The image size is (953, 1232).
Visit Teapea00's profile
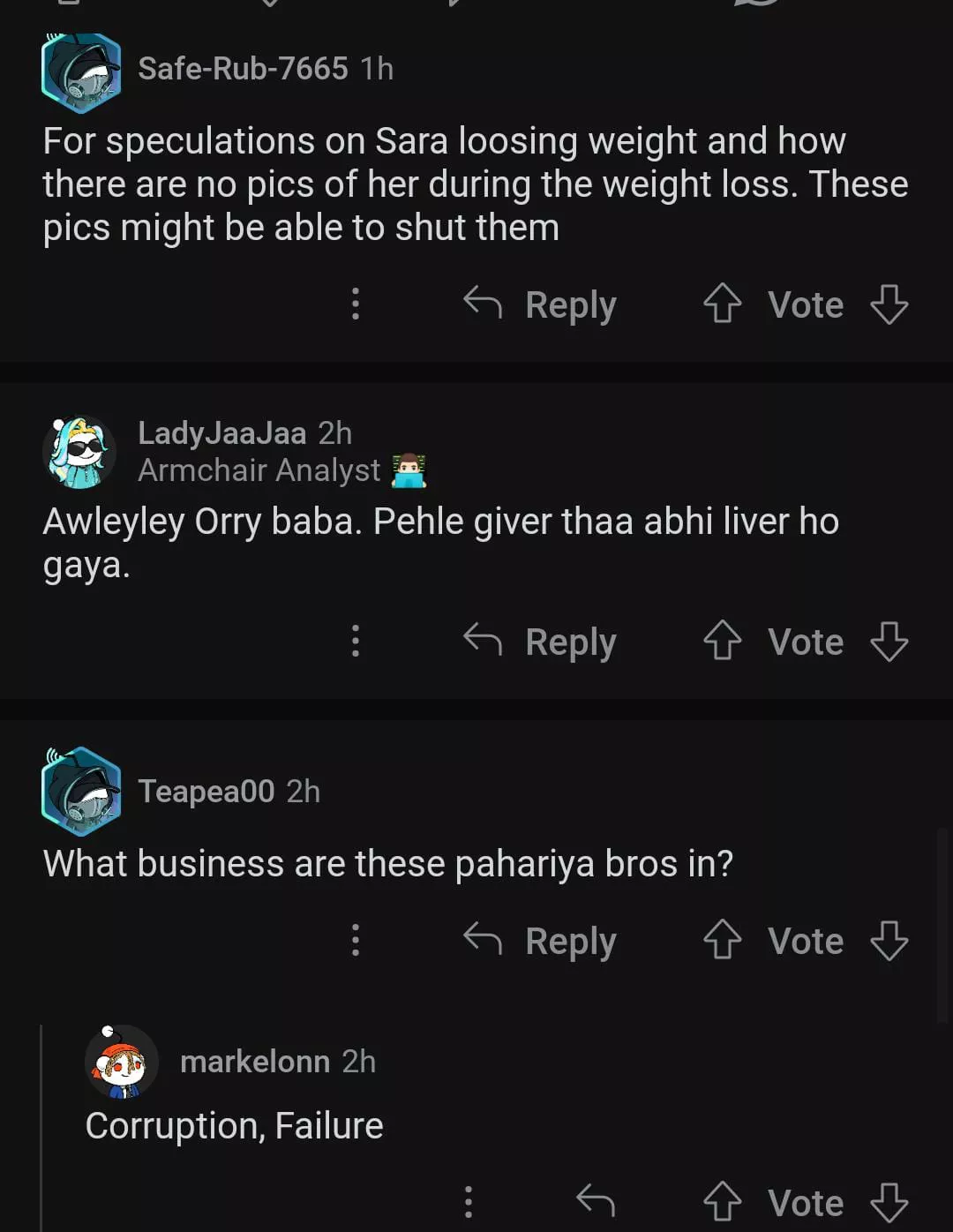tap(206, 792)
